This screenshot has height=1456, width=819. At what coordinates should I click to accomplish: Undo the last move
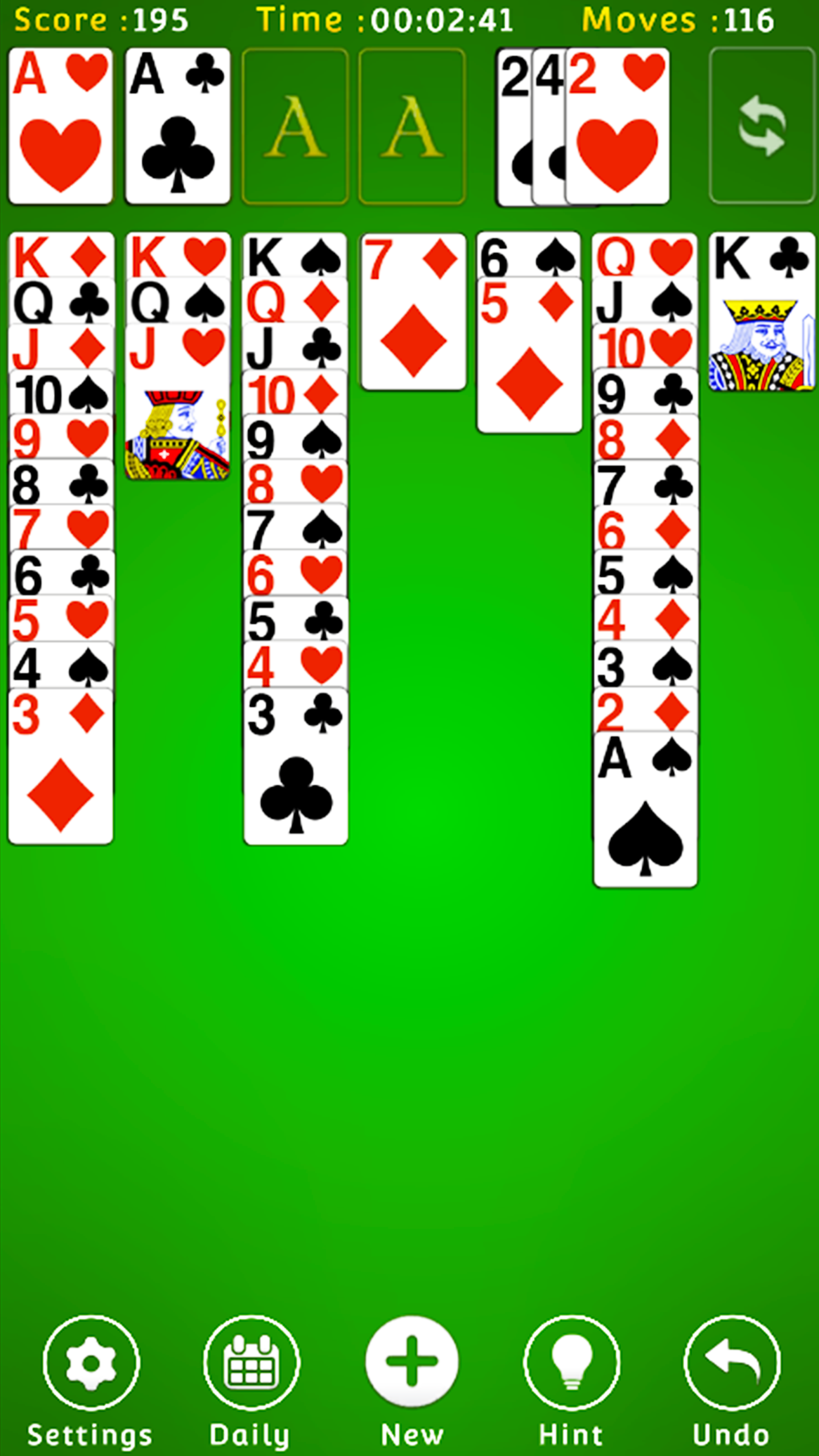point(731,1364)
